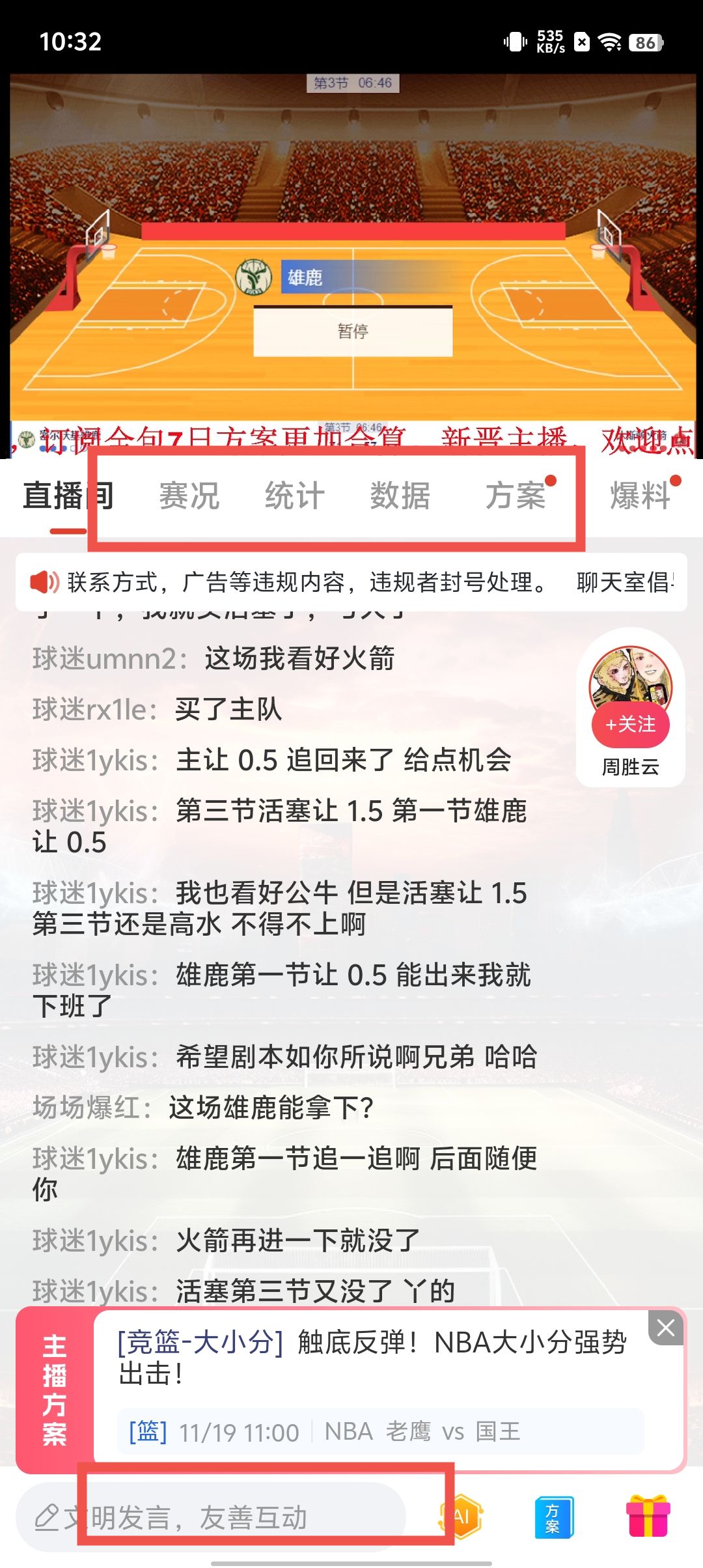The image size is (703, 1568).
Task: Switch to the 爆料 tab
Action: pyautogui.click(x=640, y=496)
